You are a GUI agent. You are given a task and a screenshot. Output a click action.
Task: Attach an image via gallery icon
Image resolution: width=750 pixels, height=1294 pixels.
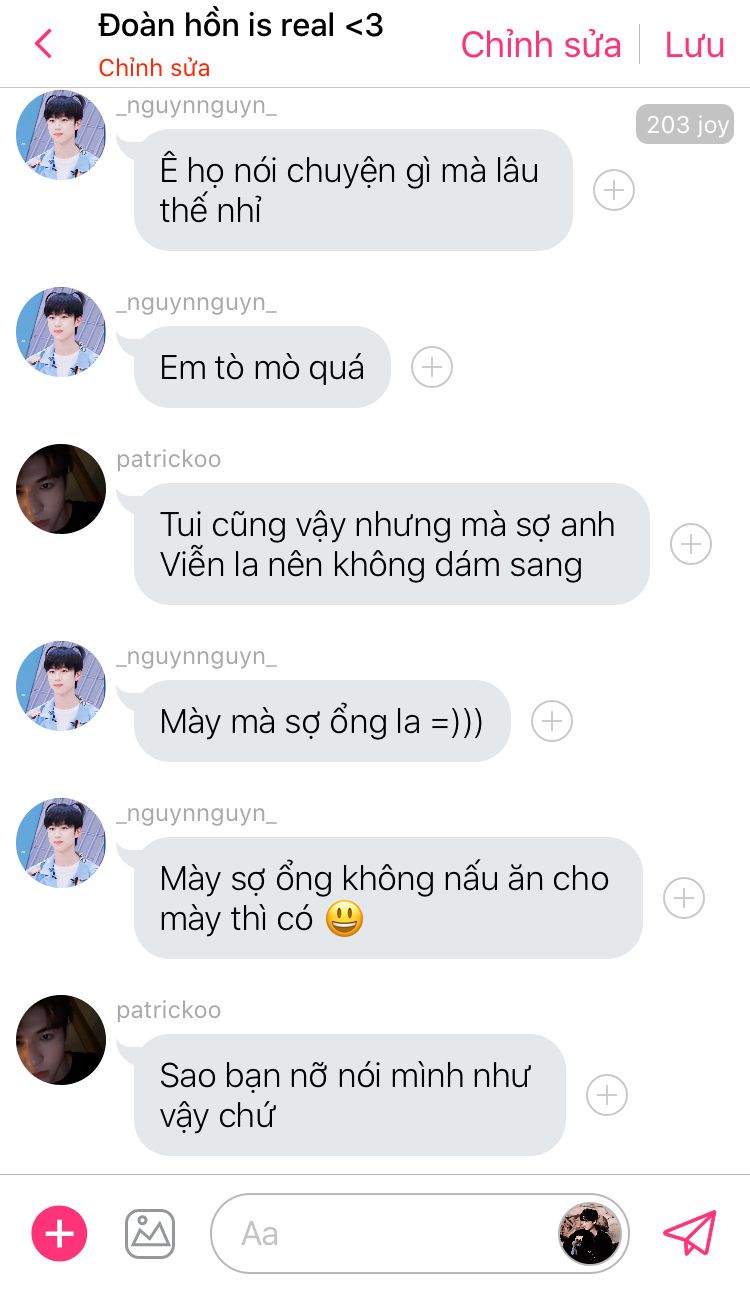(150, 1234)
